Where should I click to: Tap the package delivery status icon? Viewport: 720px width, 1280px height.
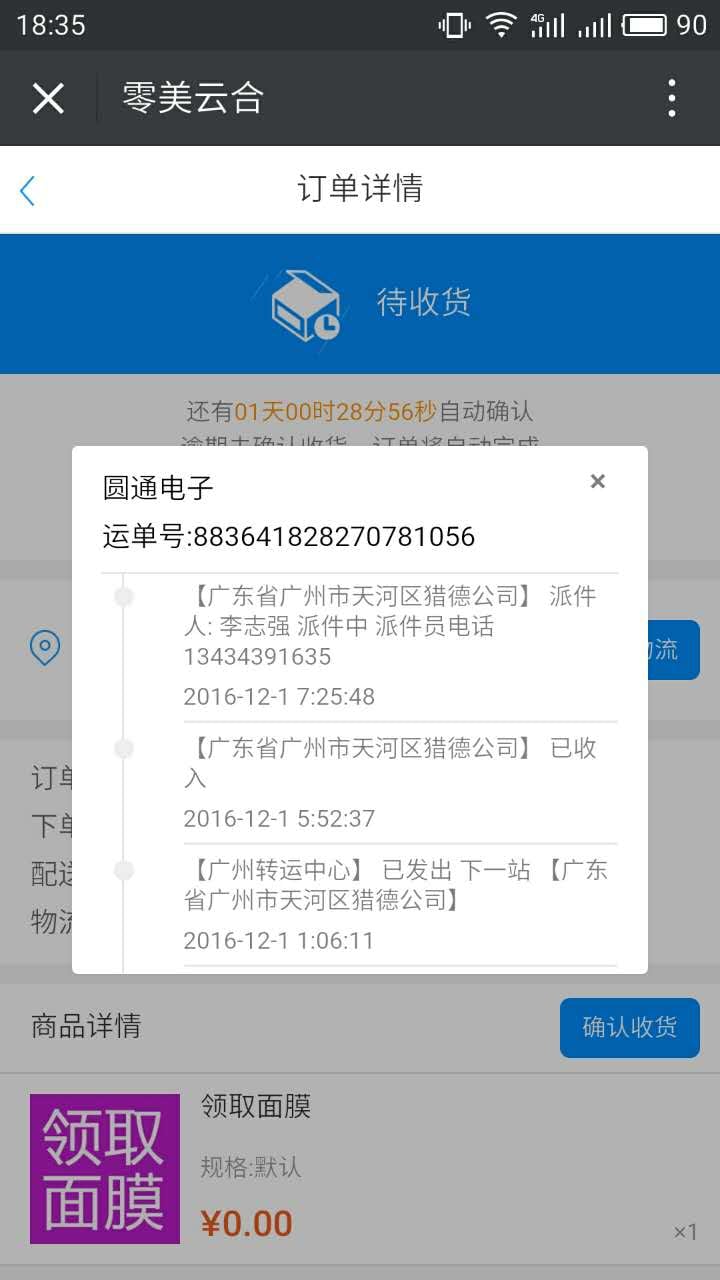305,305
